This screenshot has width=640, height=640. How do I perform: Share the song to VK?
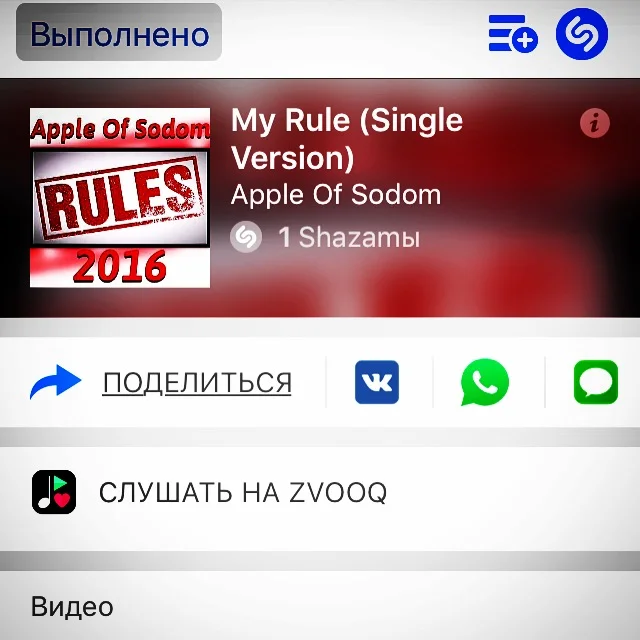(x=377, y=382)
